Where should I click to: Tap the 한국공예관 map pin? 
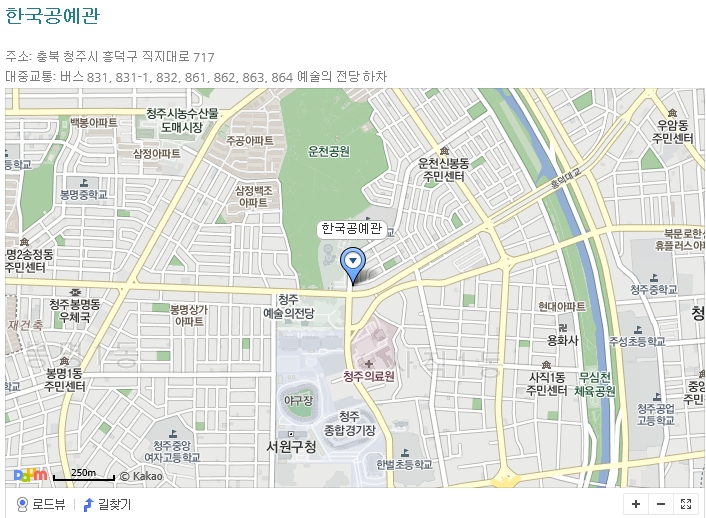click(x=352, y=264)
